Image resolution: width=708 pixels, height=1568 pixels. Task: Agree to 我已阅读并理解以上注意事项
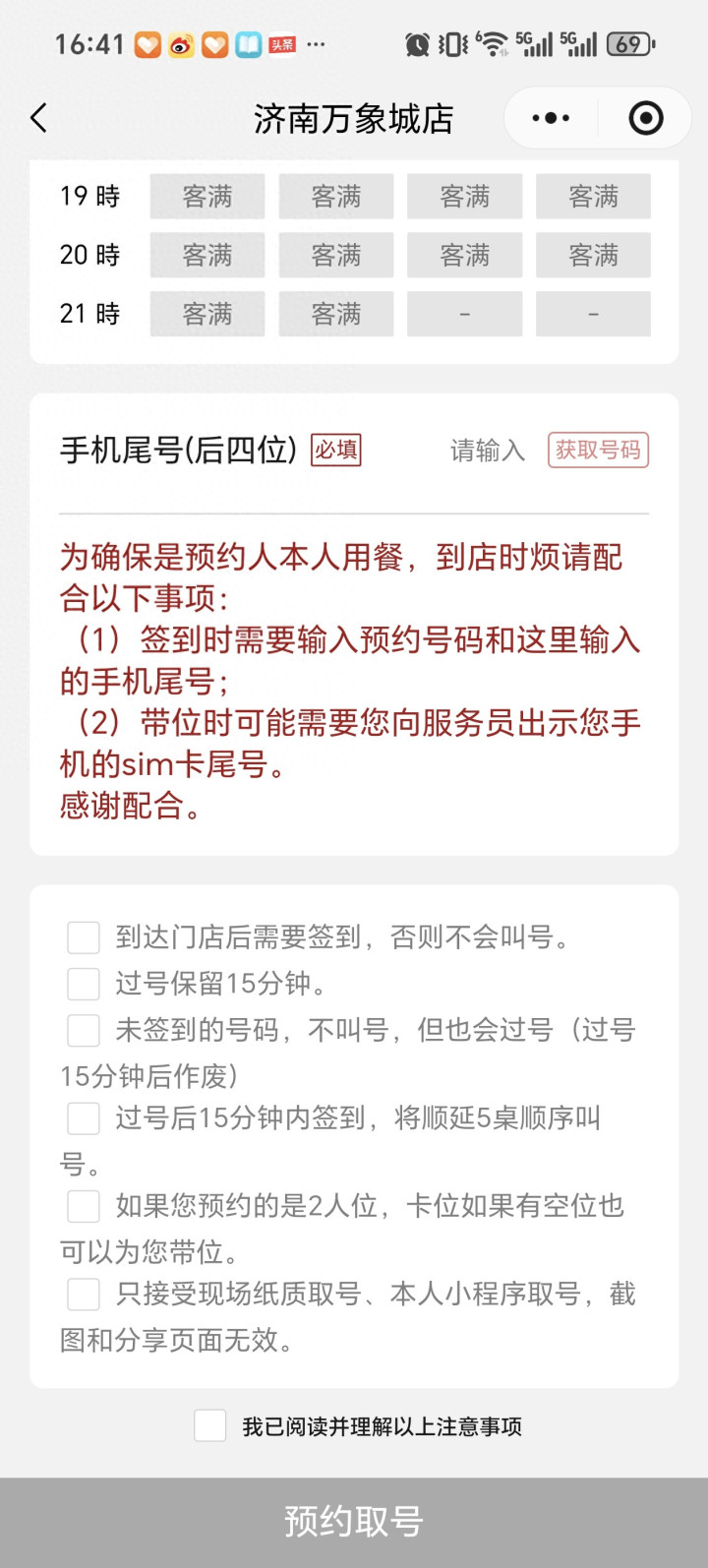click(210, 1425)
